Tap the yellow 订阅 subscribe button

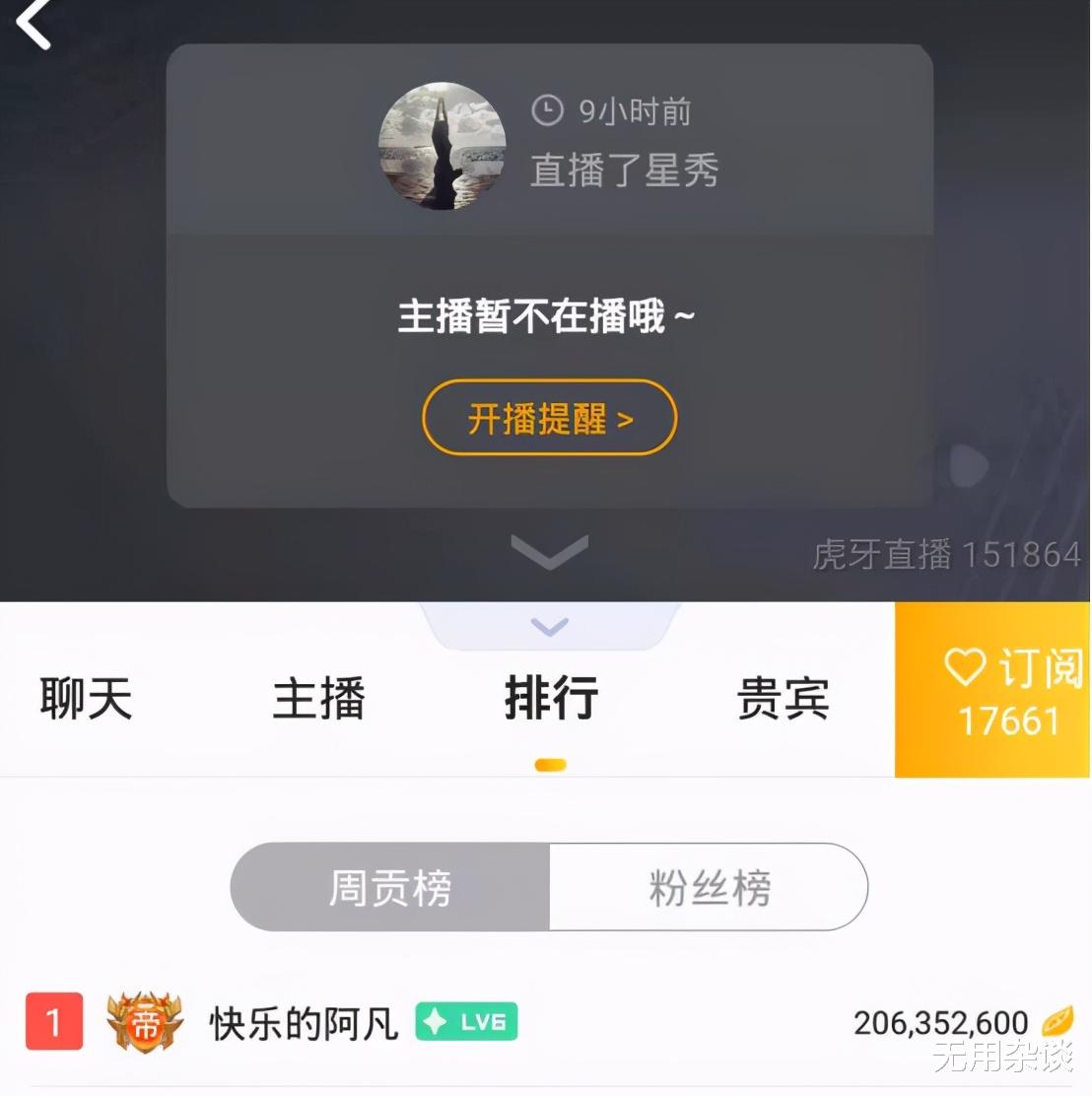pyautogui.click(x=990, y=690)
